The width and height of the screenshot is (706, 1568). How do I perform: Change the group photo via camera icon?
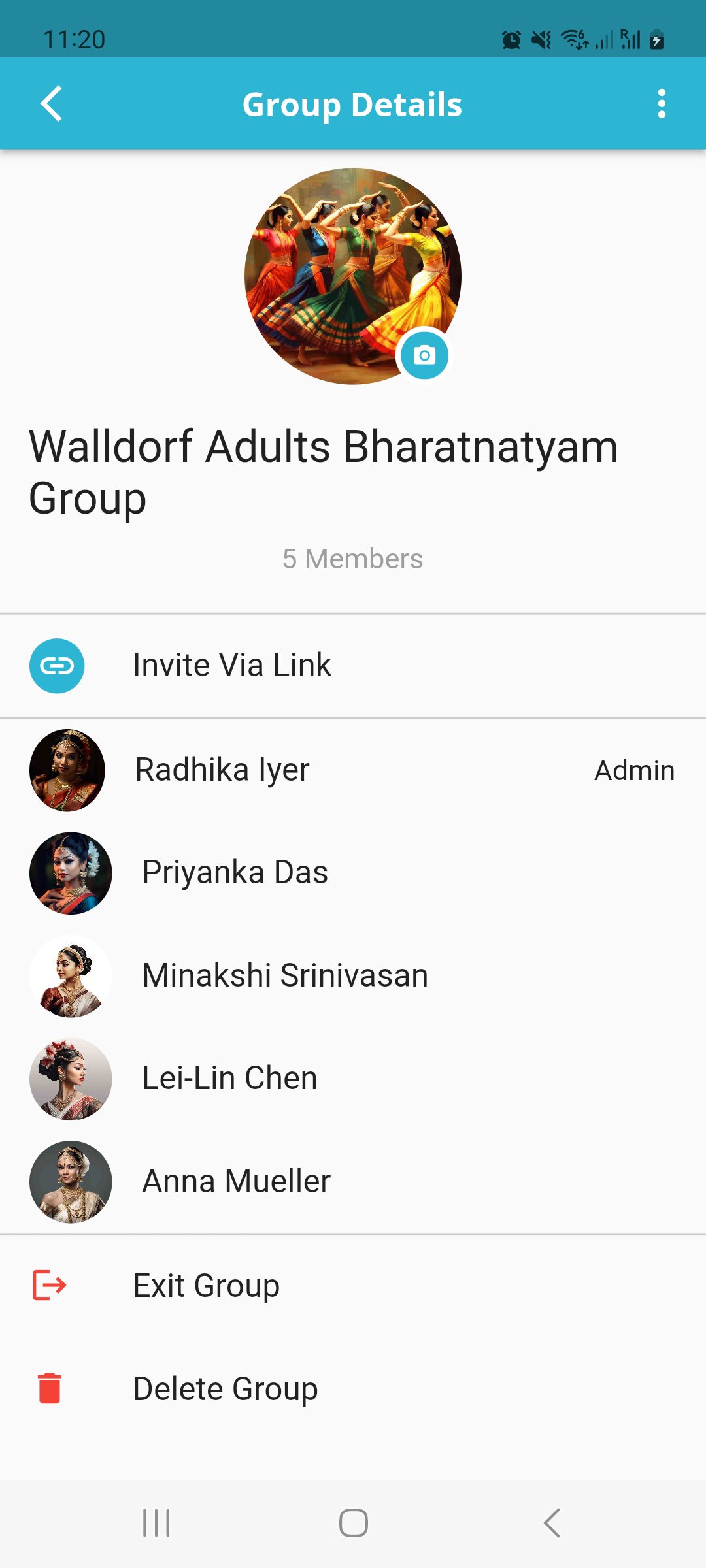pos(424,355)
